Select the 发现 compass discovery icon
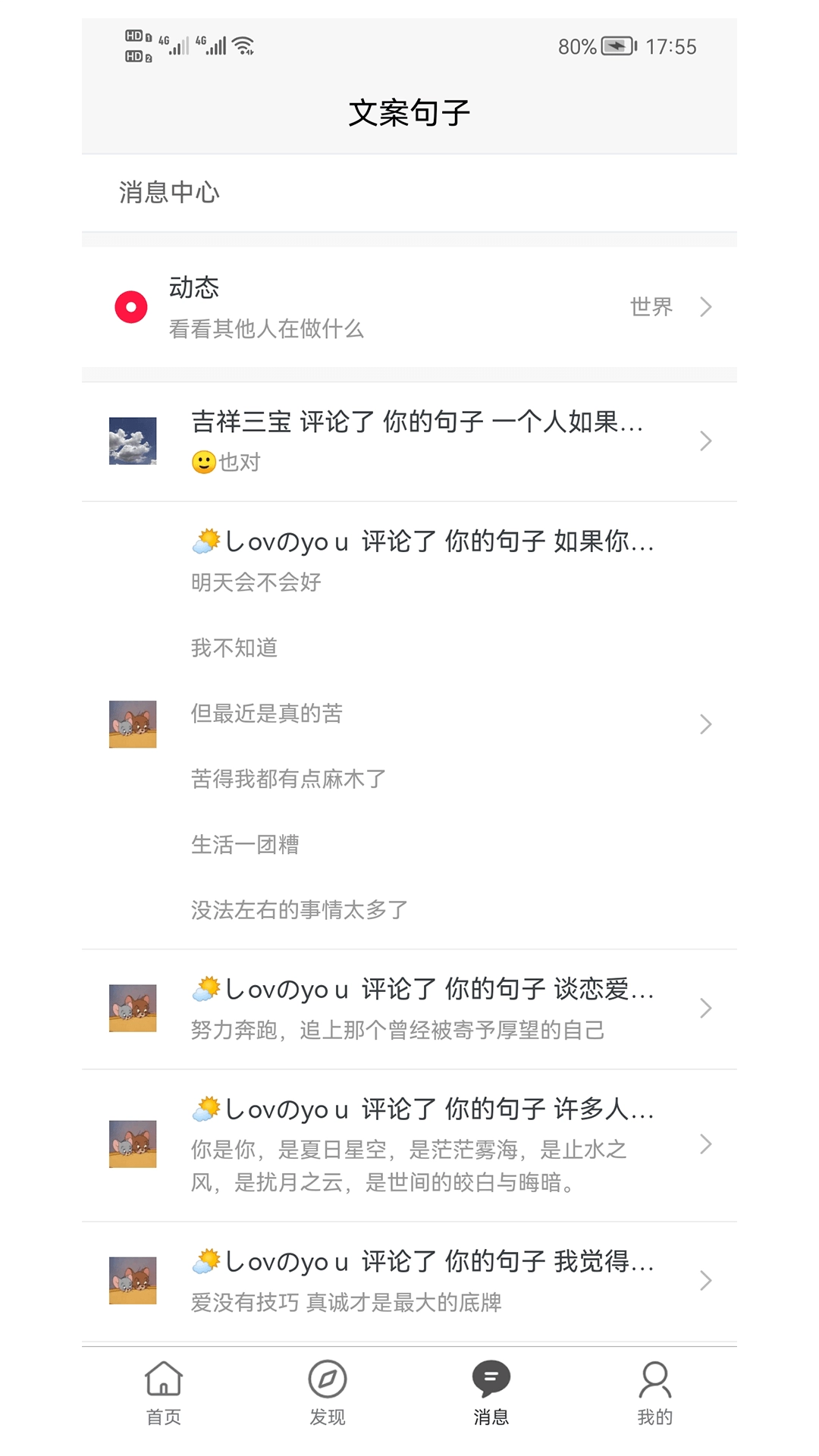Viewport: 819px width, 1456px height. [328, 1385]
